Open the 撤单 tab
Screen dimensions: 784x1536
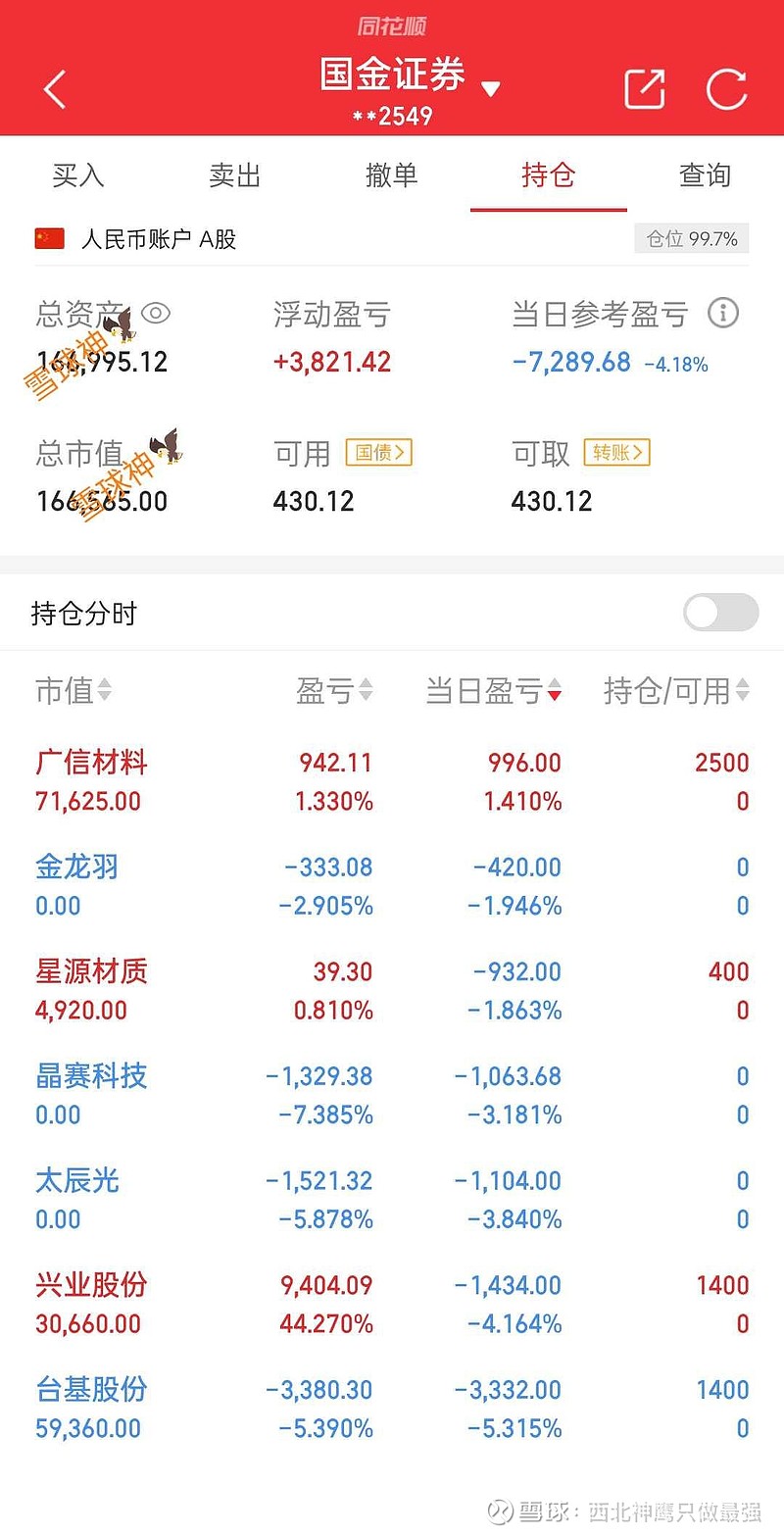pos(392,175)
